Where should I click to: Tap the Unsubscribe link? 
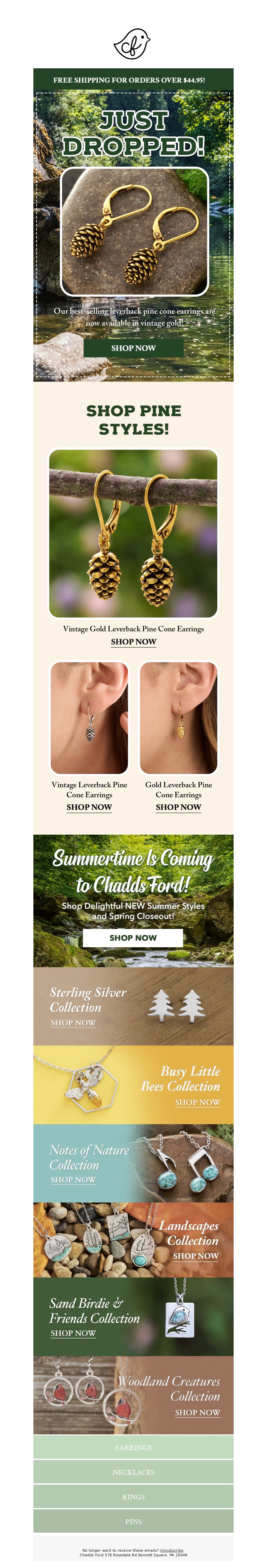pos(171,1550)
